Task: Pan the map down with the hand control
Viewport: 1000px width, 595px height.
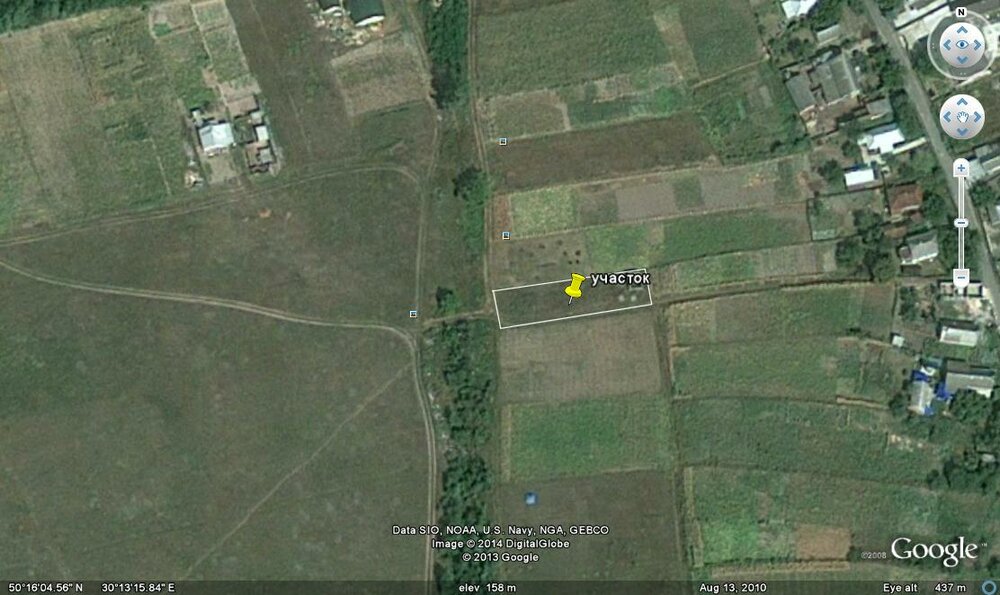Action: 962,131
